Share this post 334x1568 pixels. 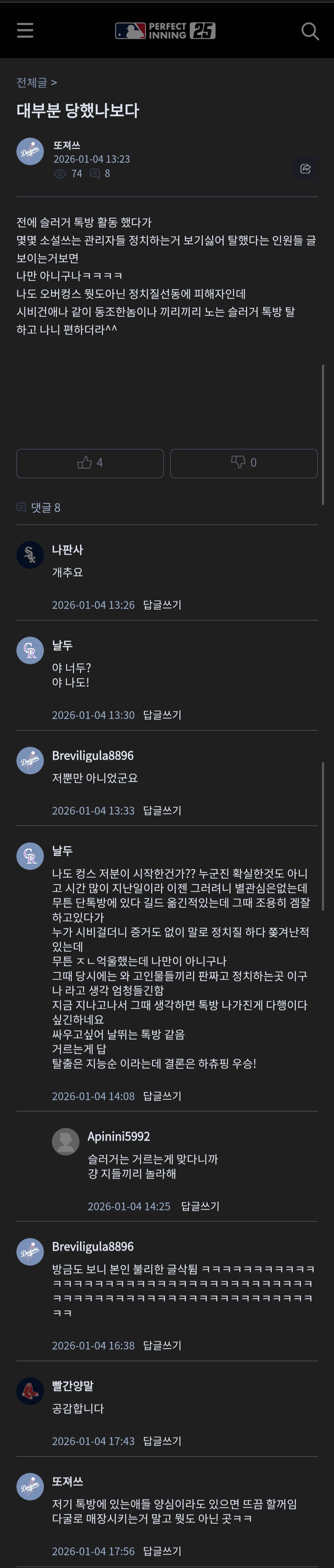[x=306, y=169]
